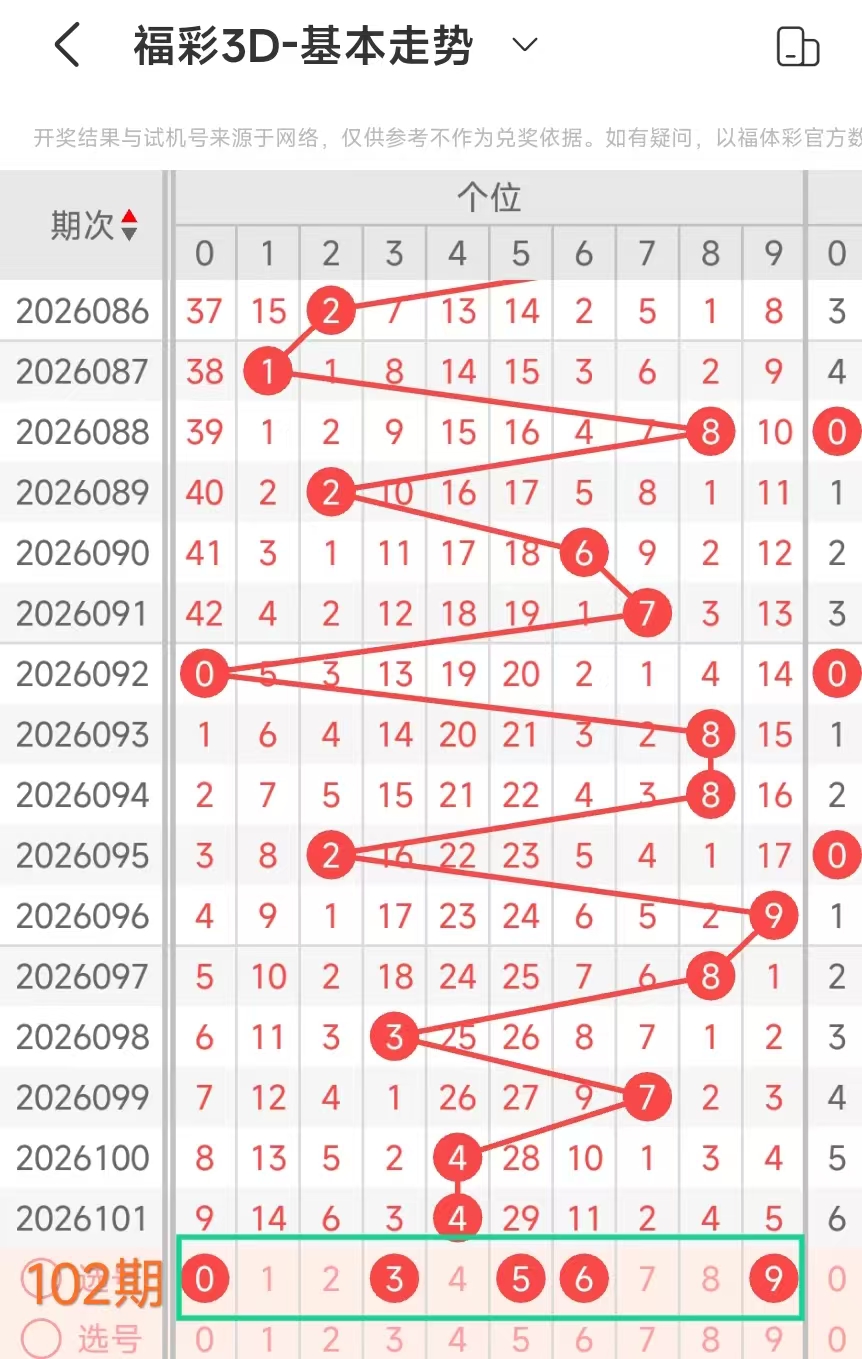This screenshot has width=862, height=1359.
Task: Tap the screen rotation icon at top right
Action: click(x=797, y=46)
